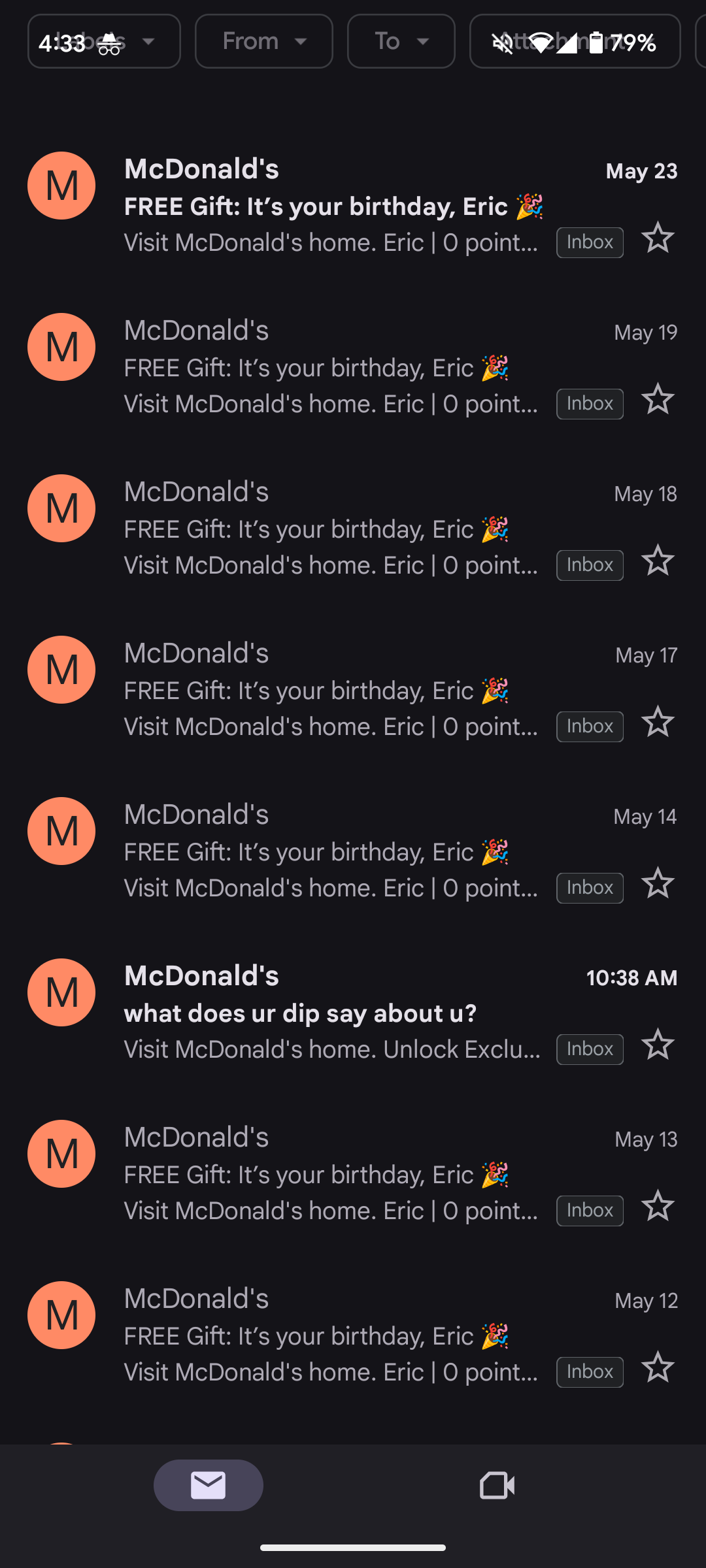Star the 10:38 AM McDonald's email

click(x=658, y=1045)
